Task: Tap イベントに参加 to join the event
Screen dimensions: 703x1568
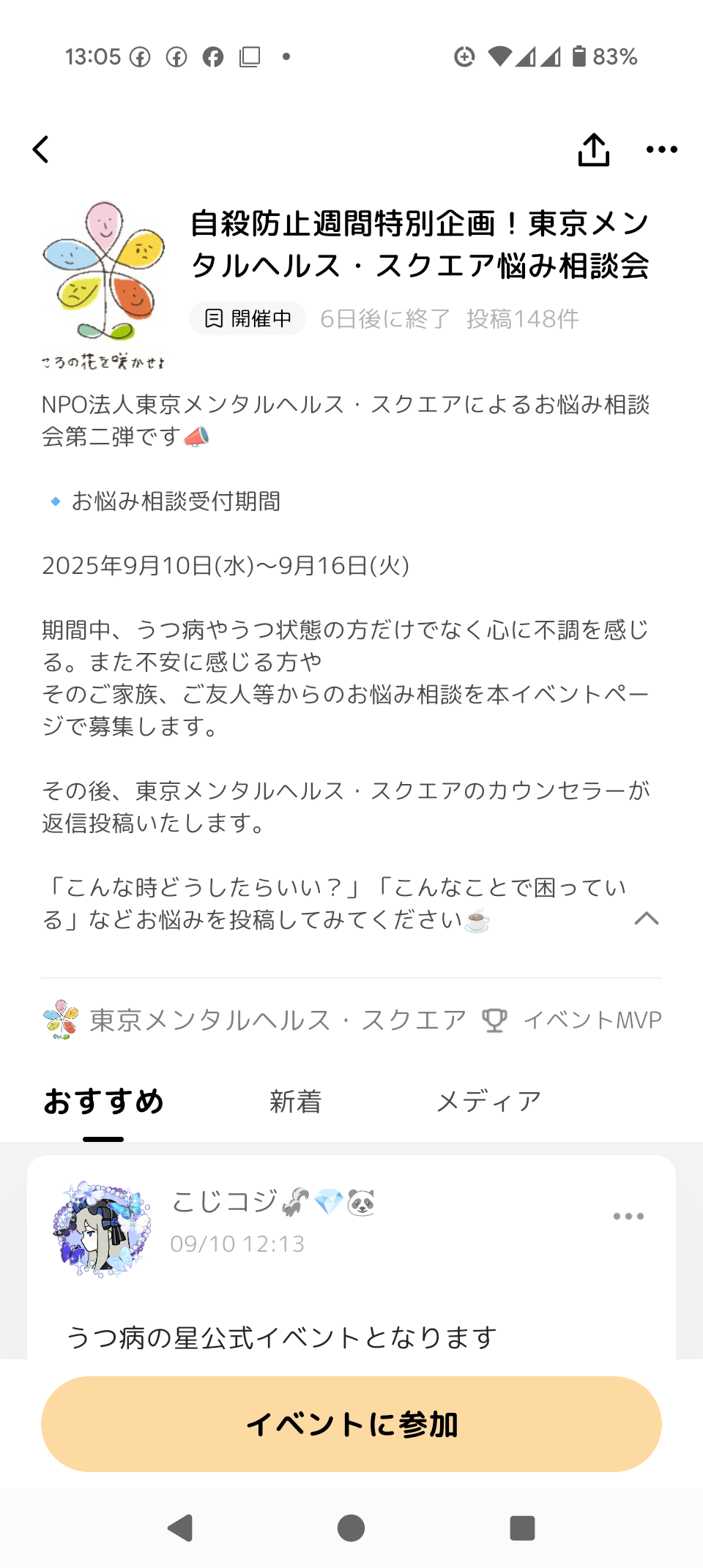Action: point(351,1424)
